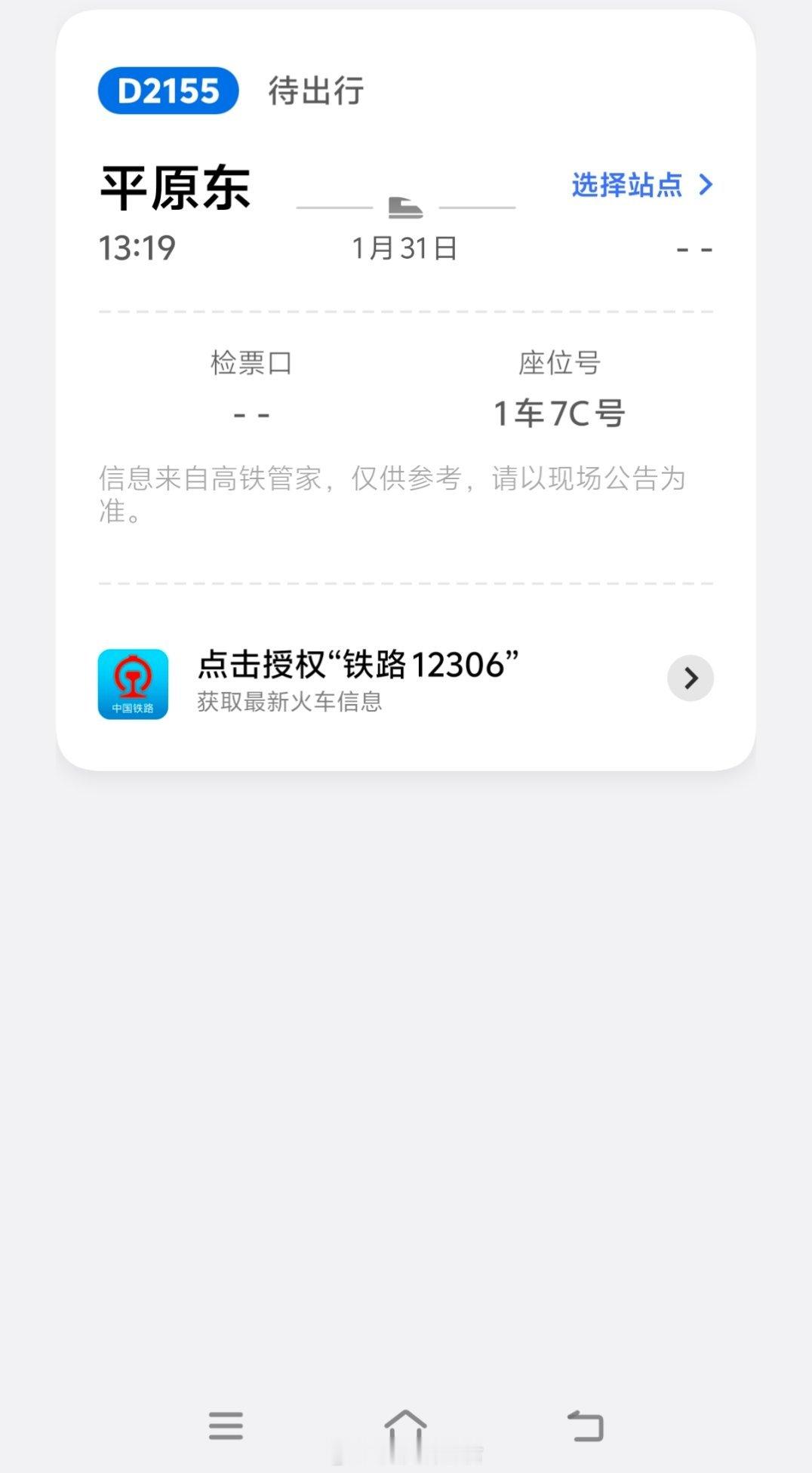
Task: Tap the gray chevron circle beside 12306 row
Action: 690,678
